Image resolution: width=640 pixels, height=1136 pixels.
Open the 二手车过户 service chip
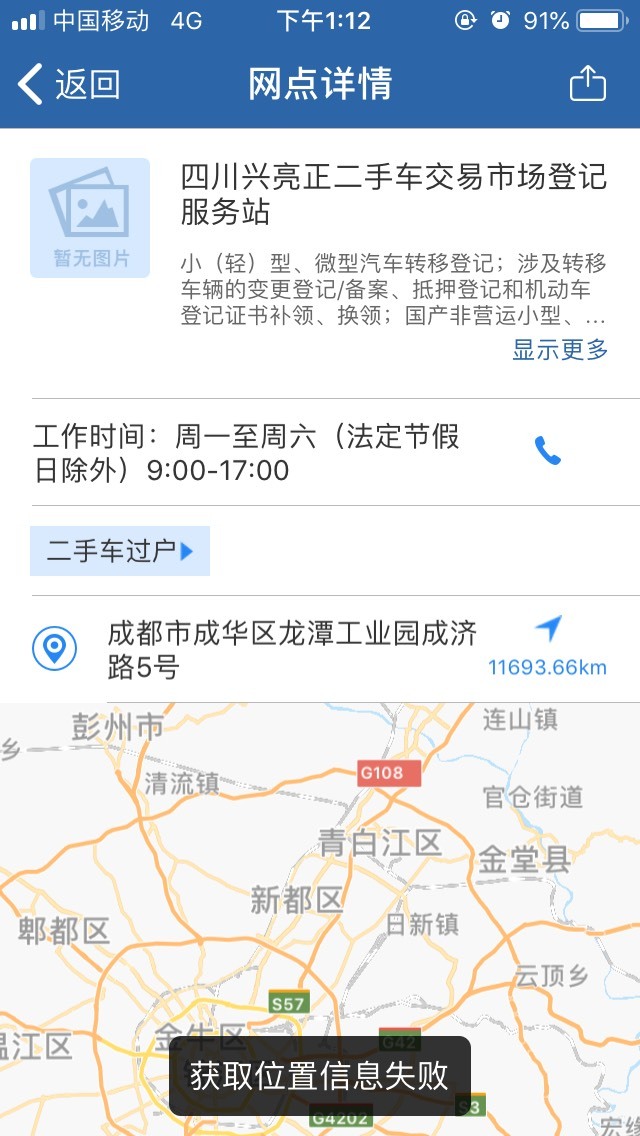[x=120, y=551]
